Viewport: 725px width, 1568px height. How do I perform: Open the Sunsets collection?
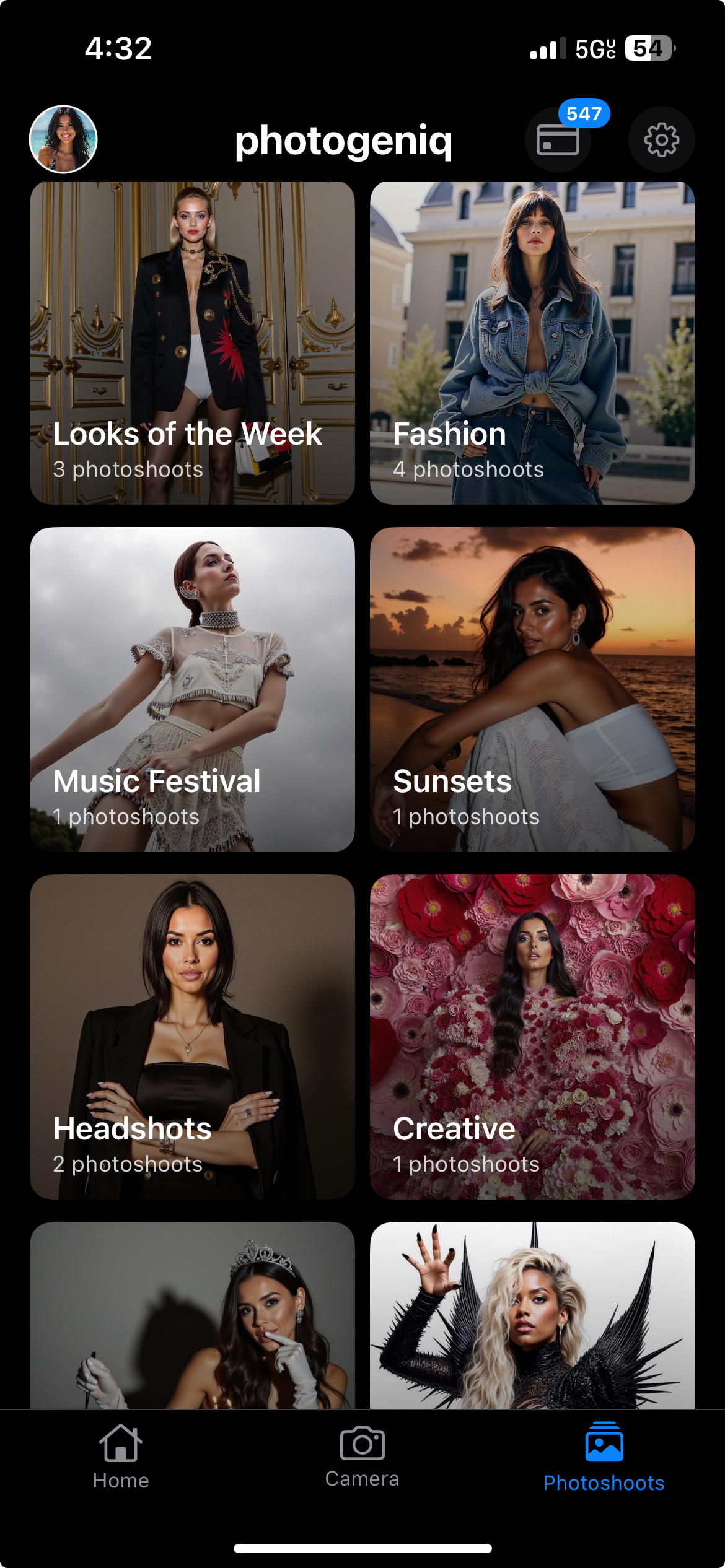(x=532, y=689)
